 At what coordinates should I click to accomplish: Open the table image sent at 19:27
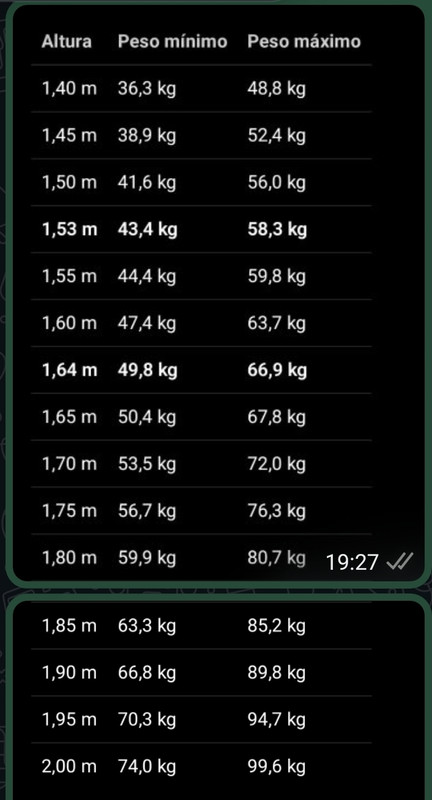click(218, 293)
